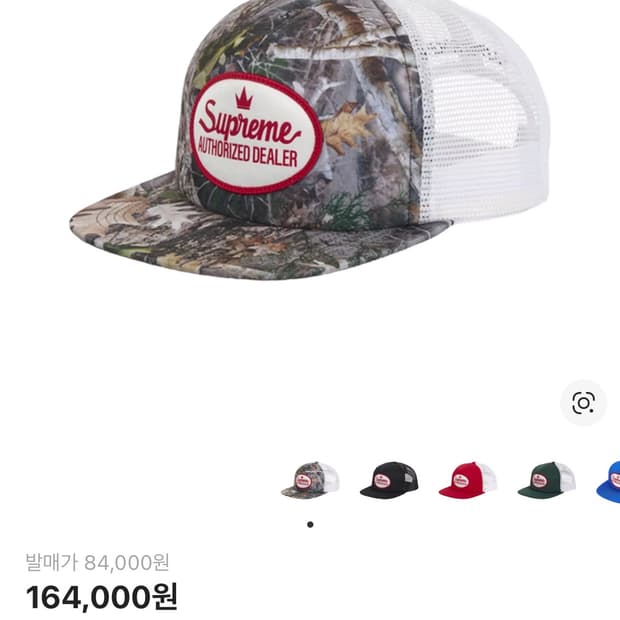This screenshot has height=620, width=620.
Task: Select the camo cap color variant
Action: [310, 481]
